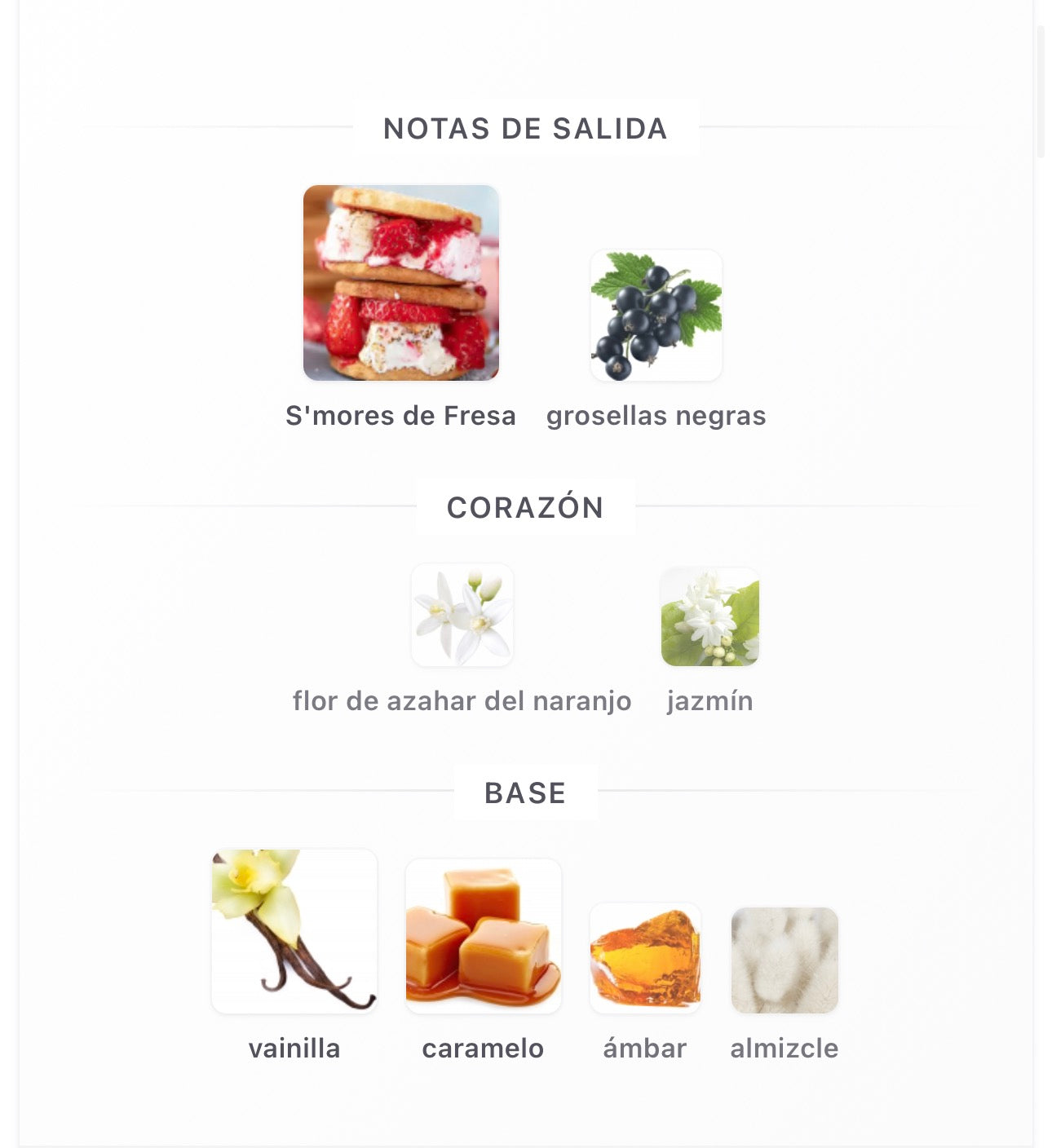Tap the ámbar note tile
This screenshot has height=1148, width=1052.
[644, 958]
